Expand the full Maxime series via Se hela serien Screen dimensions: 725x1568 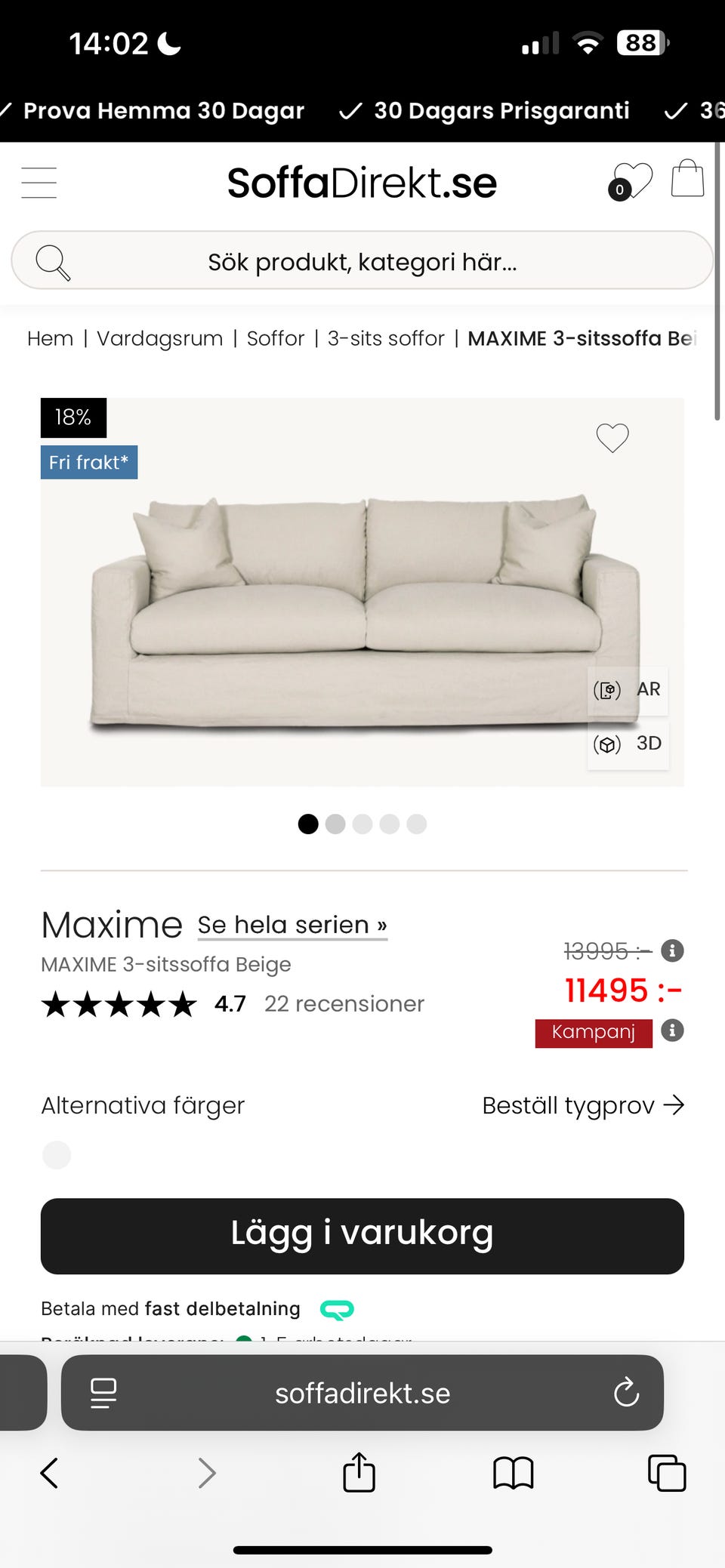[291, 924]
